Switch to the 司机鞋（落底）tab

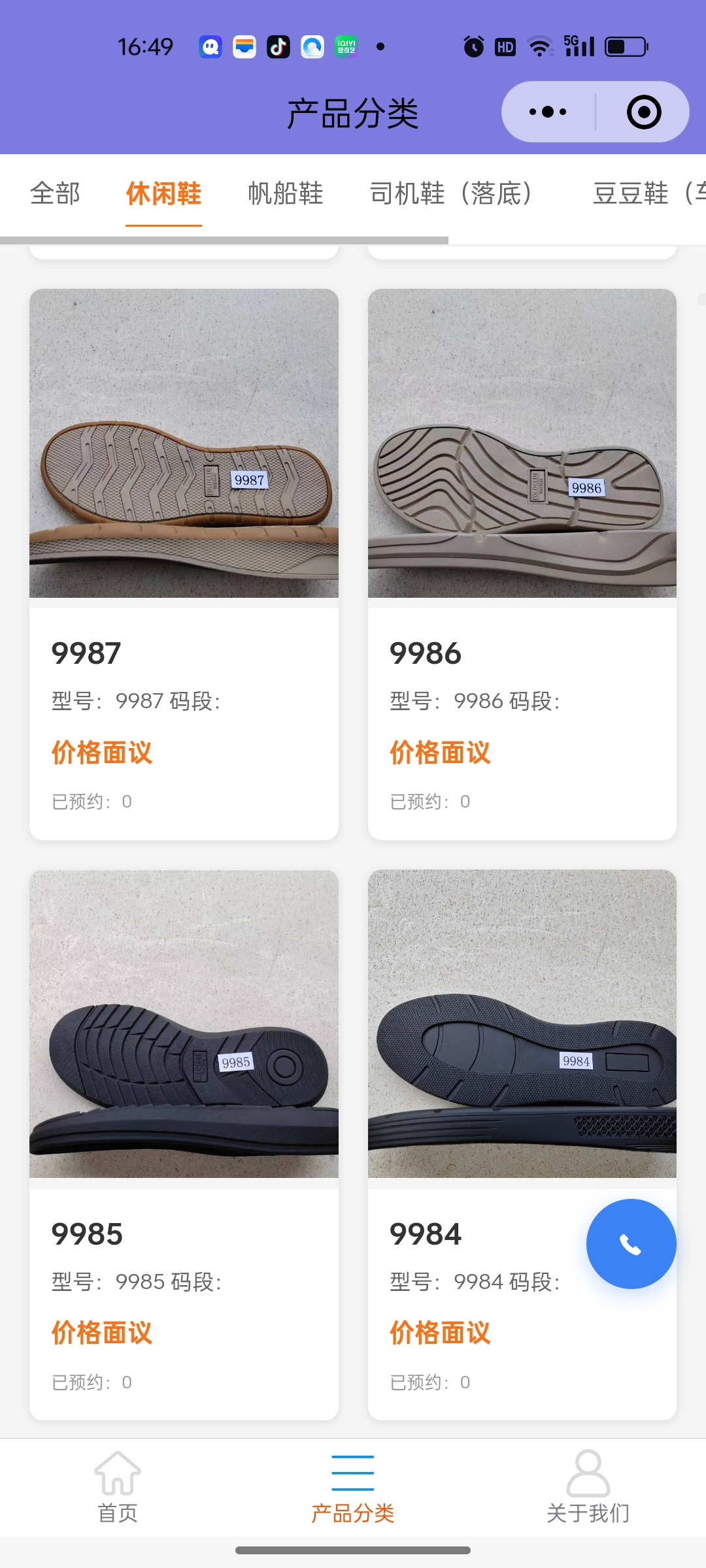click(x=450, y=193)
